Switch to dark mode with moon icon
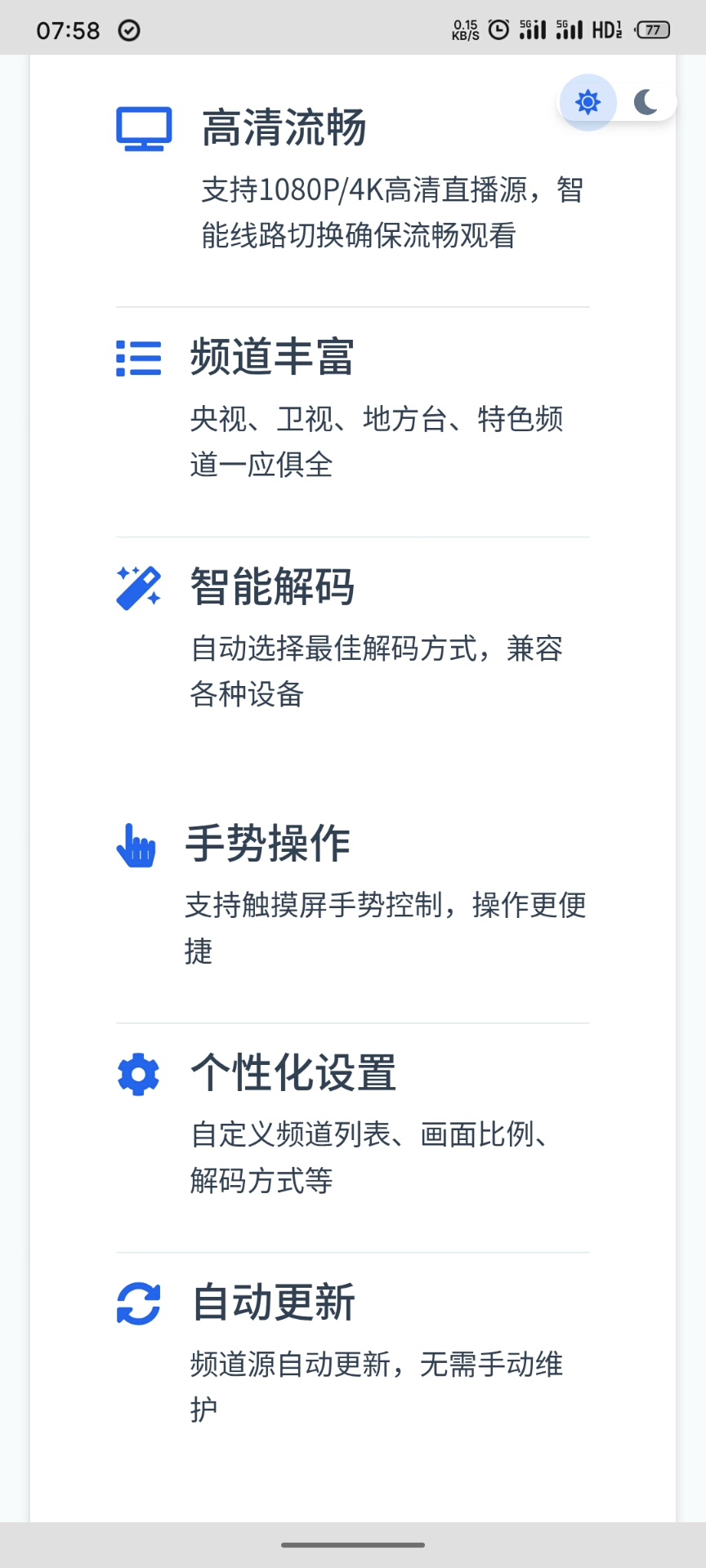 (x=646, y=103)
